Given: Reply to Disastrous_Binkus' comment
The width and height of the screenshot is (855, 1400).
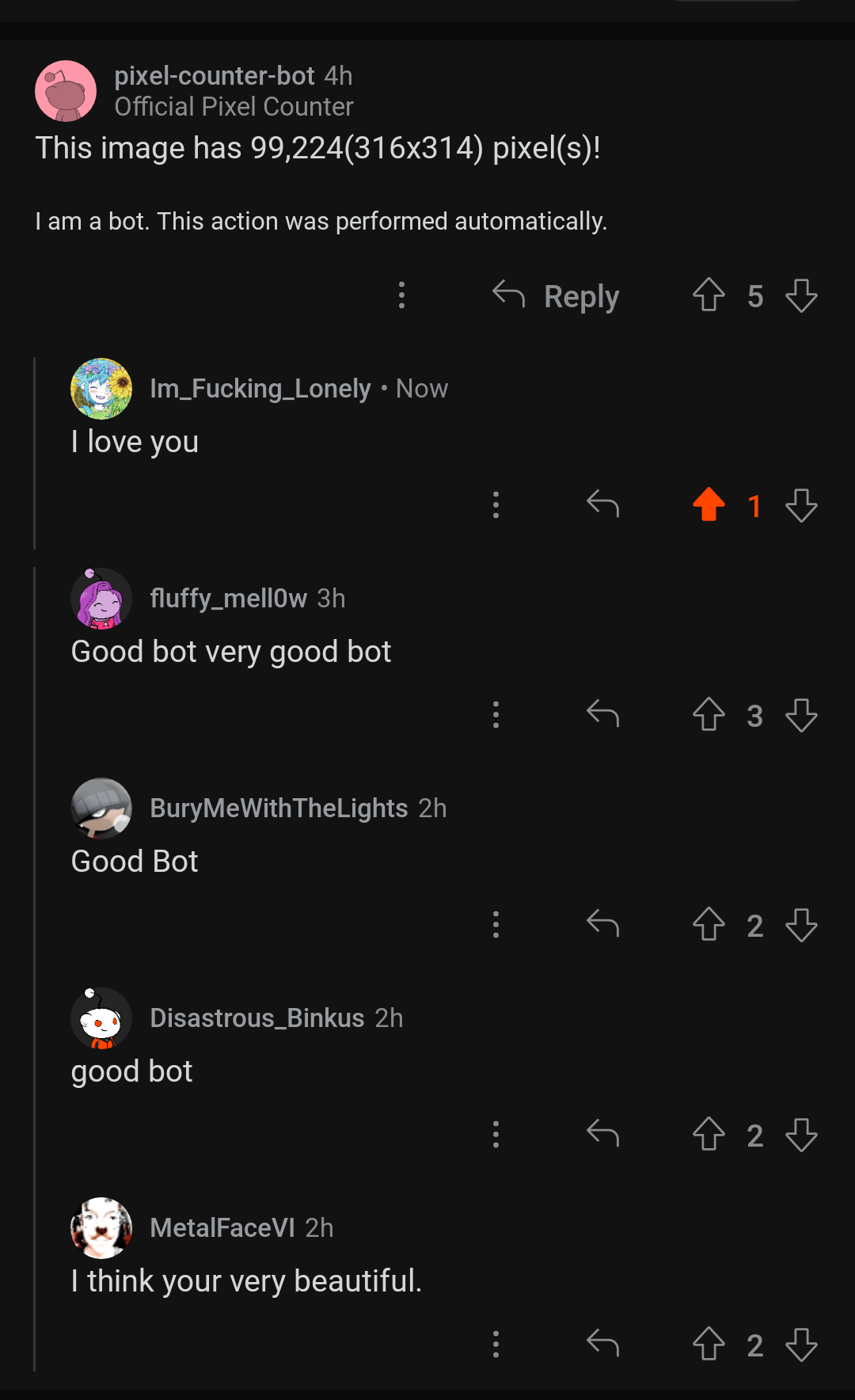Looking at the screenshot, I should pyautogui.click(x=602, y=1134).
